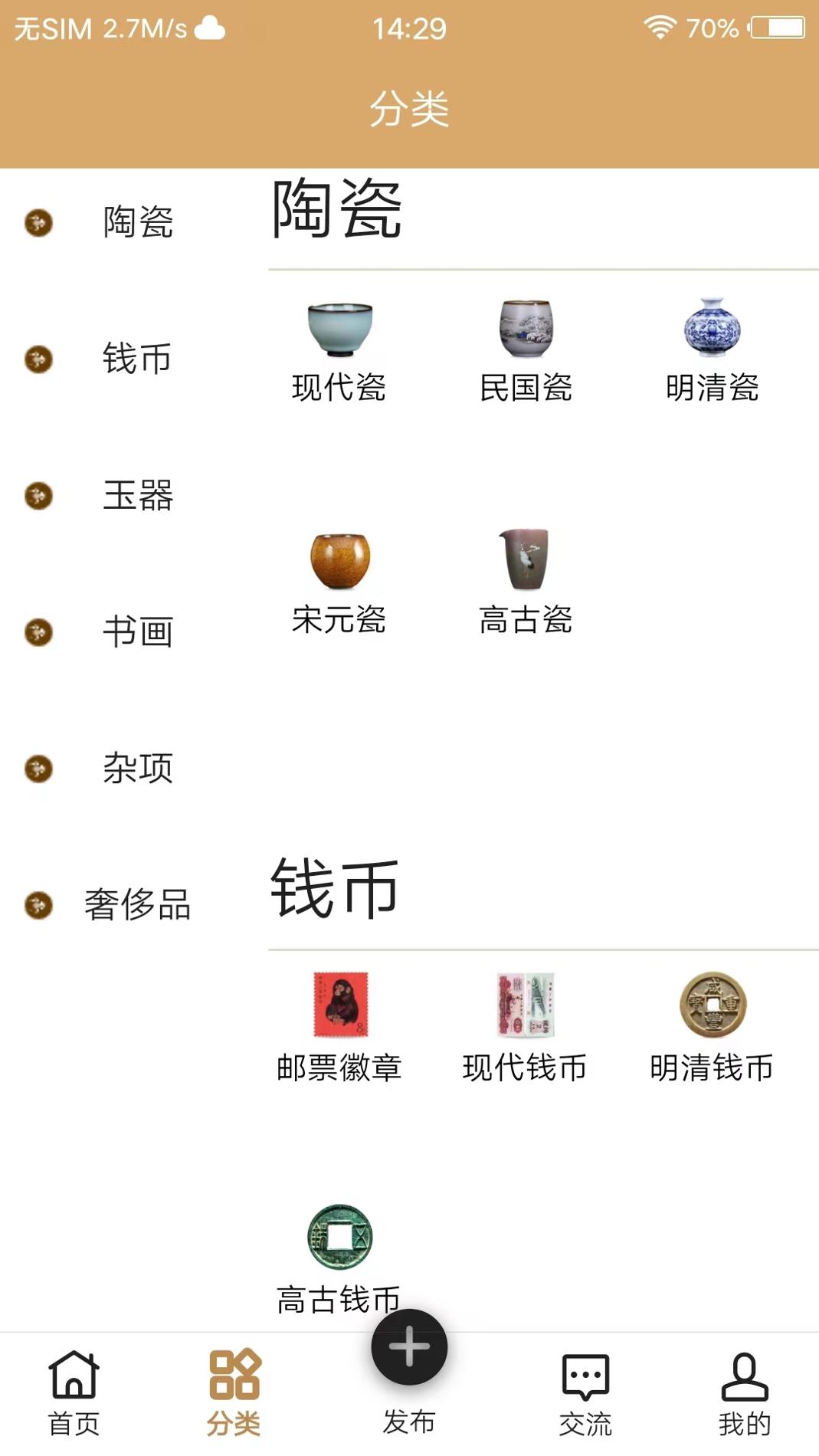Switch to the 交流 tab

point(585,1396)
